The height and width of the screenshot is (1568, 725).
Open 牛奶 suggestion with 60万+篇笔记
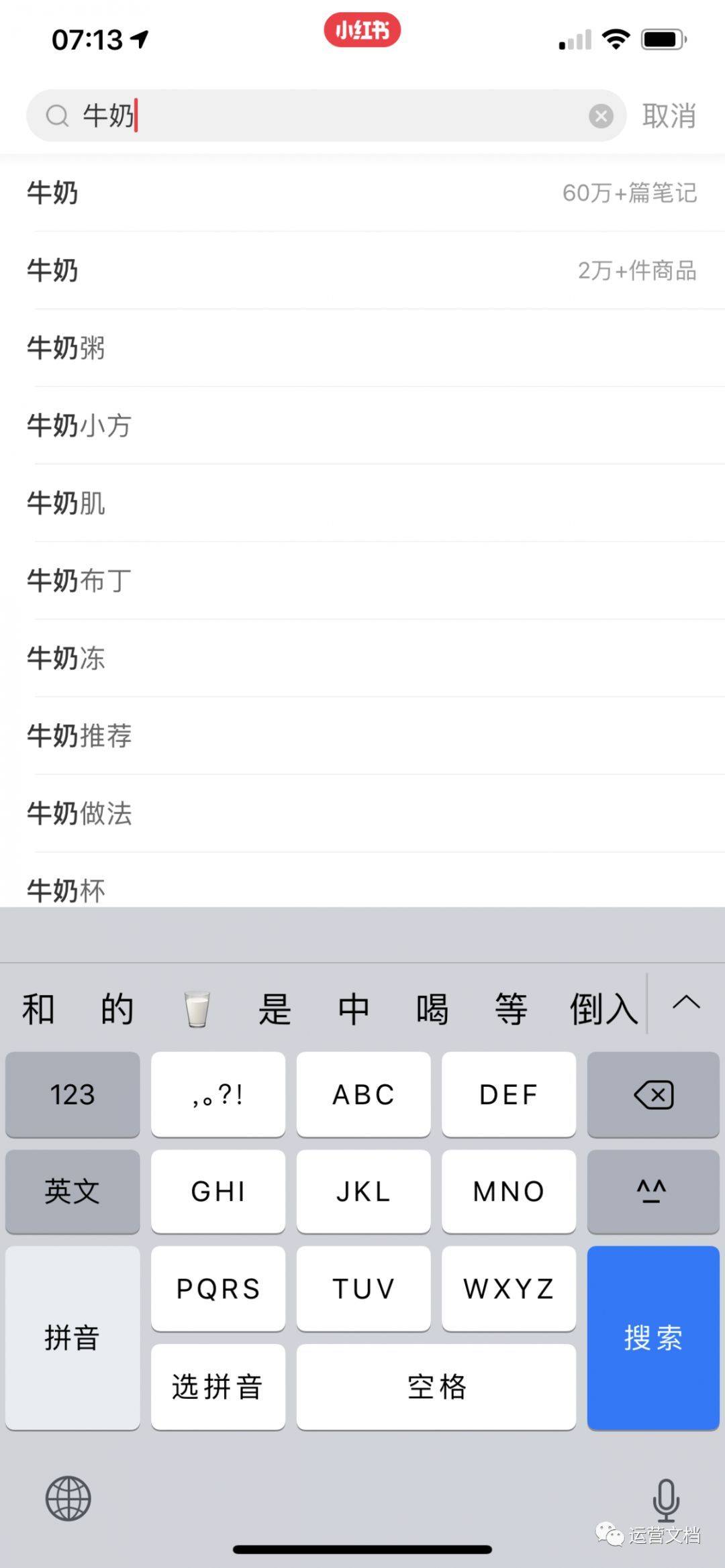coord(362,193)
